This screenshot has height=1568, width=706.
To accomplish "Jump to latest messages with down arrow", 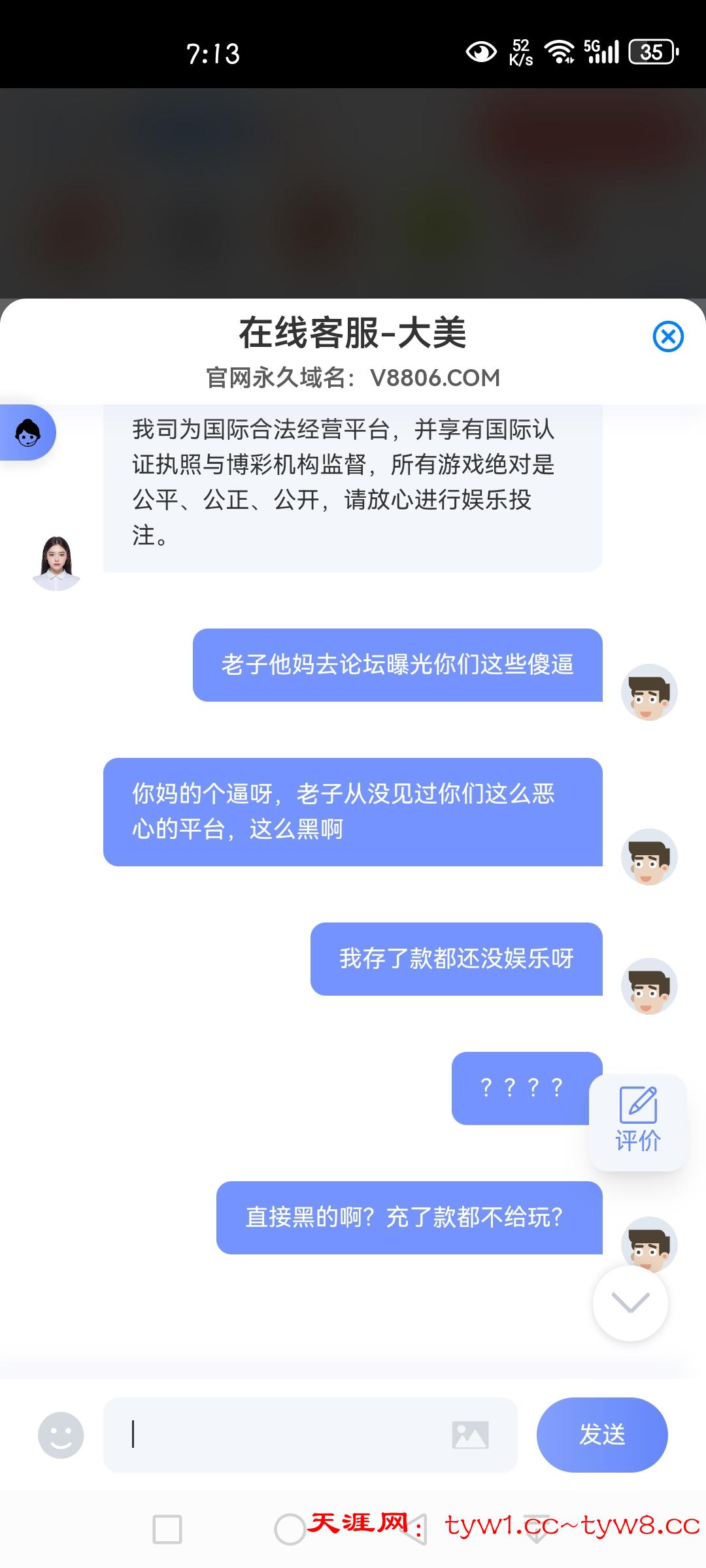I will coord(630,1303).
